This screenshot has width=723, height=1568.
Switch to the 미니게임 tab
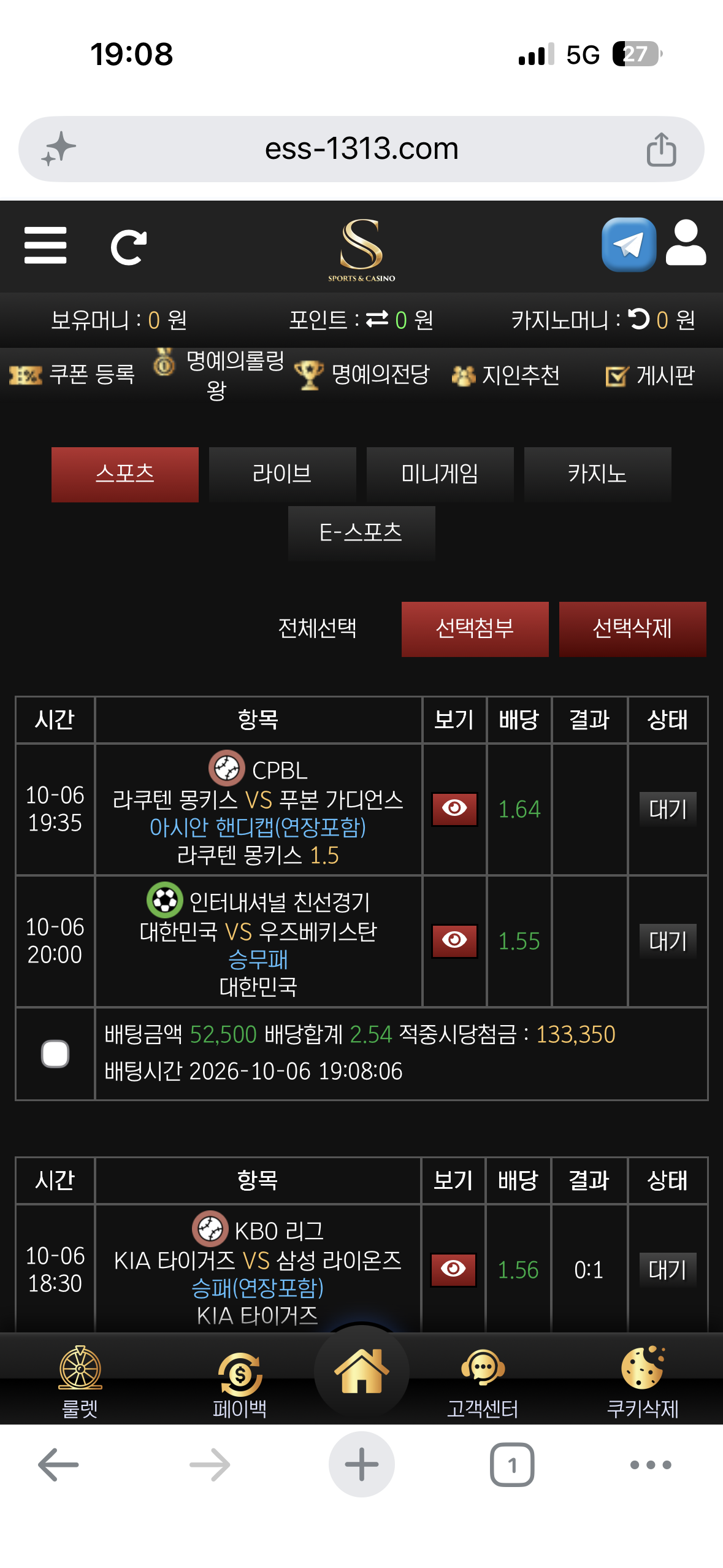coord(440,474)
